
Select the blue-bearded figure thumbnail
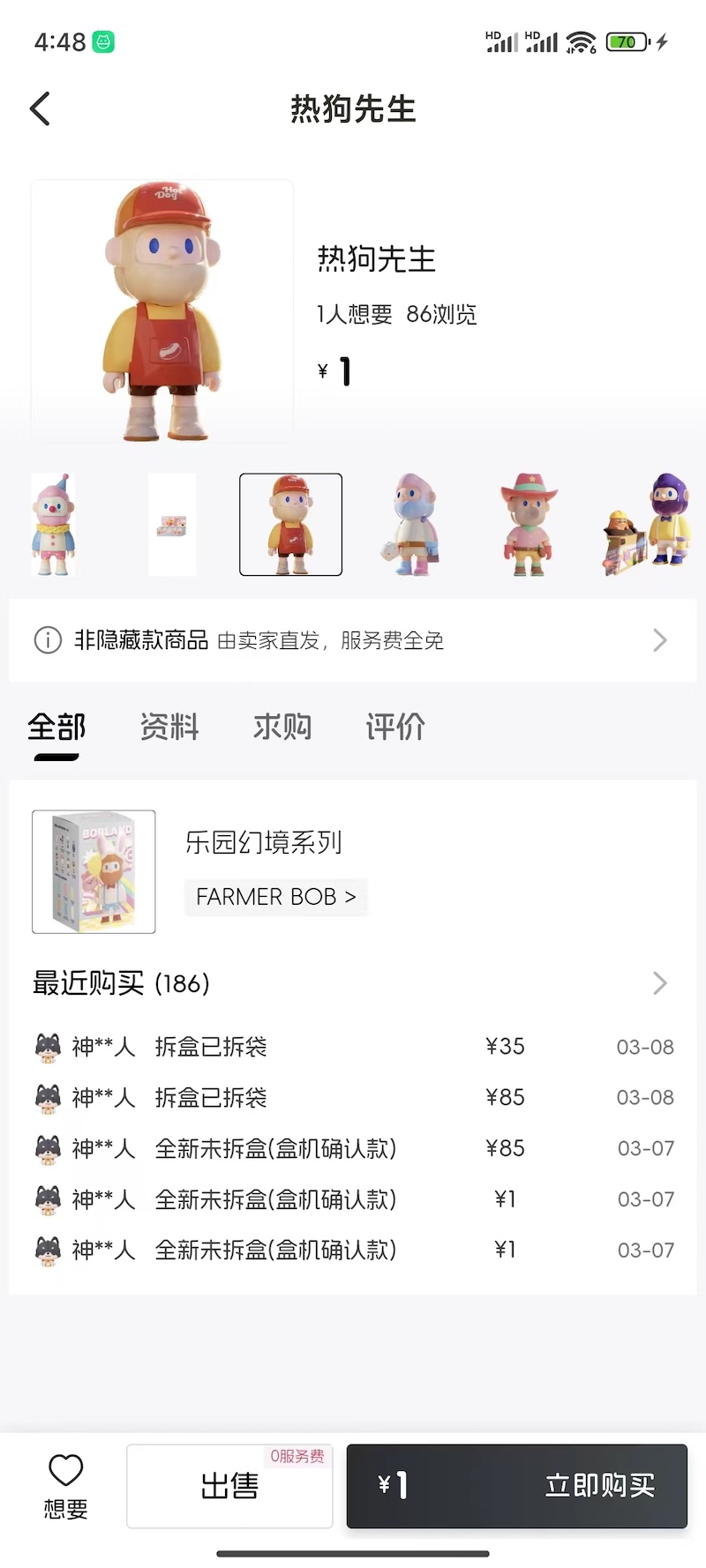coord(411,525)
